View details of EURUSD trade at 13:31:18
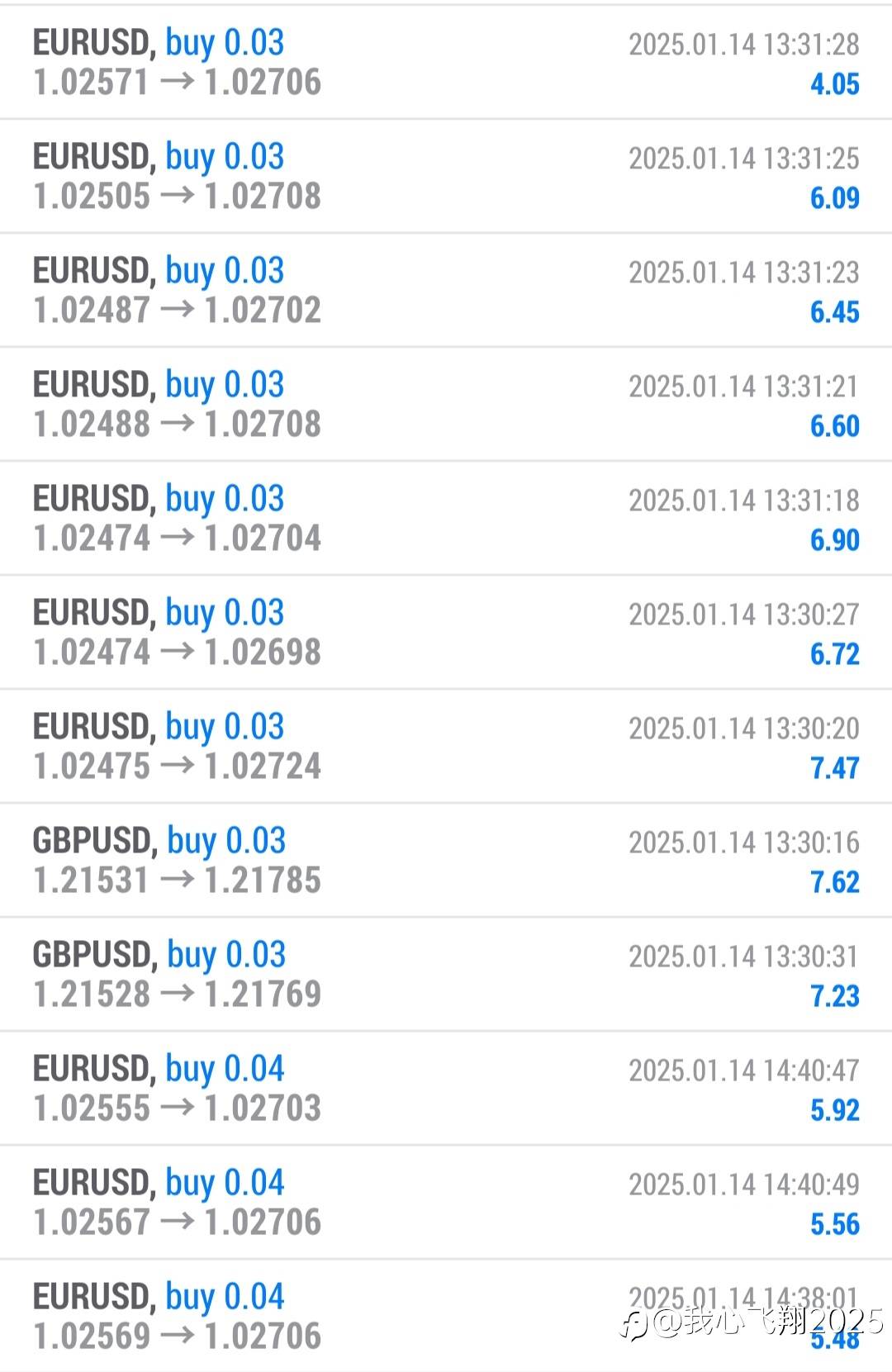This screenshot has width=892, height=1372. tap(446, 518)
